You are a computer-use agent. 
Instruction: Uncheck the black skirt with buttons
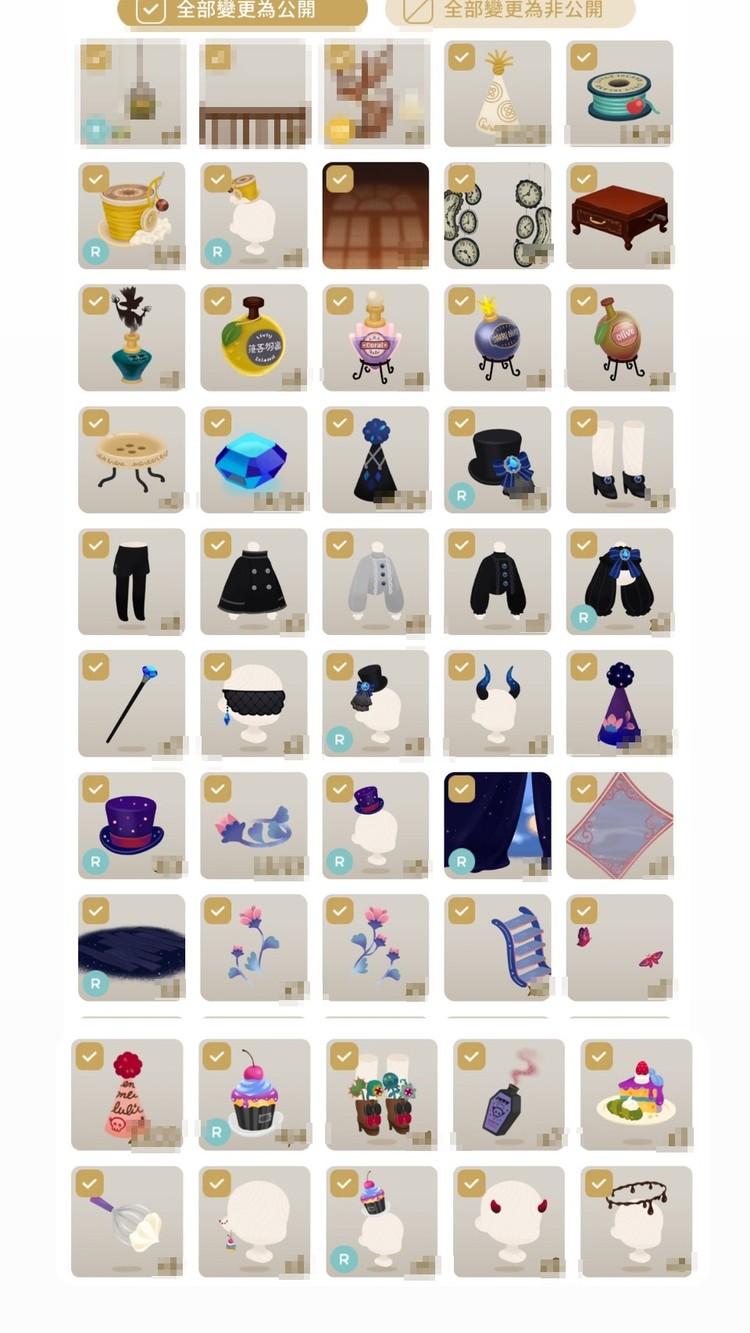pyautogui.click(x=217, y=545)
